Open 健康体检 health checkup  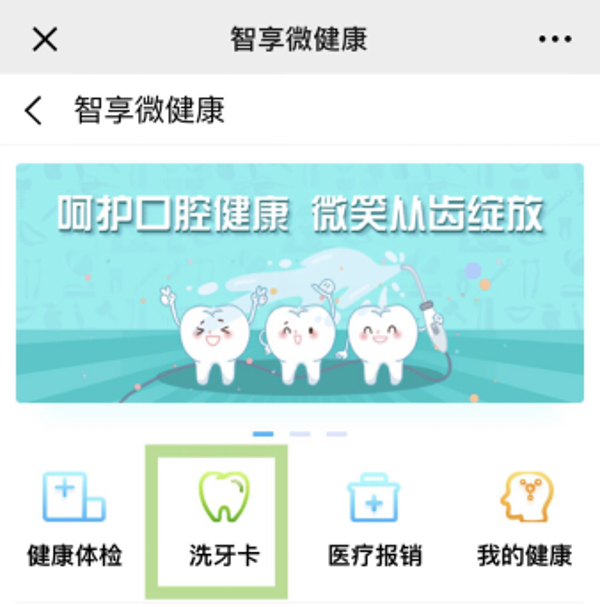click(74, 520)
